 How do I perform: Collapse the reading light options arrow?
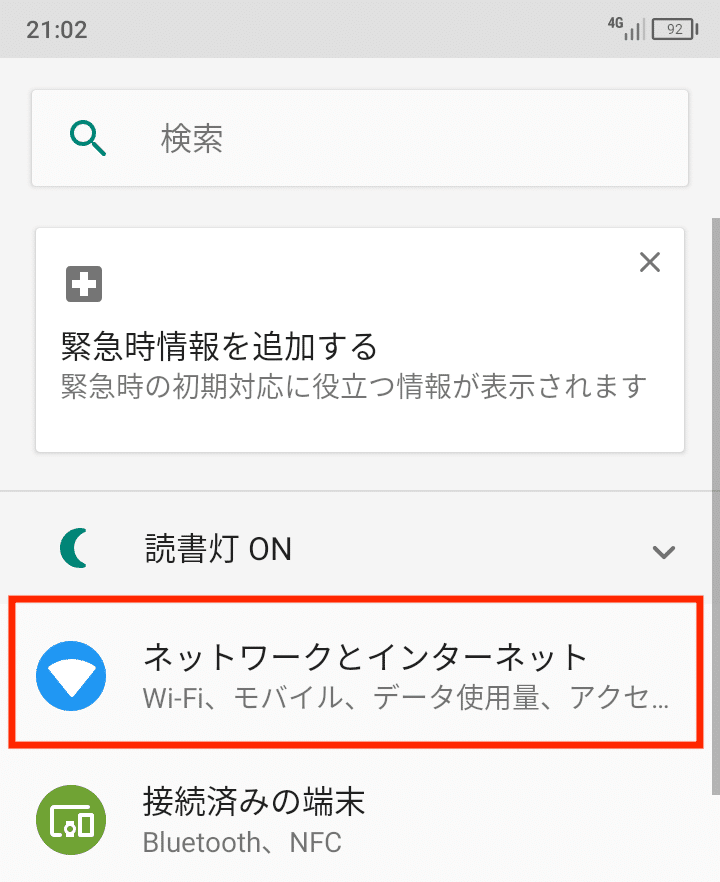tap(661, 551)
